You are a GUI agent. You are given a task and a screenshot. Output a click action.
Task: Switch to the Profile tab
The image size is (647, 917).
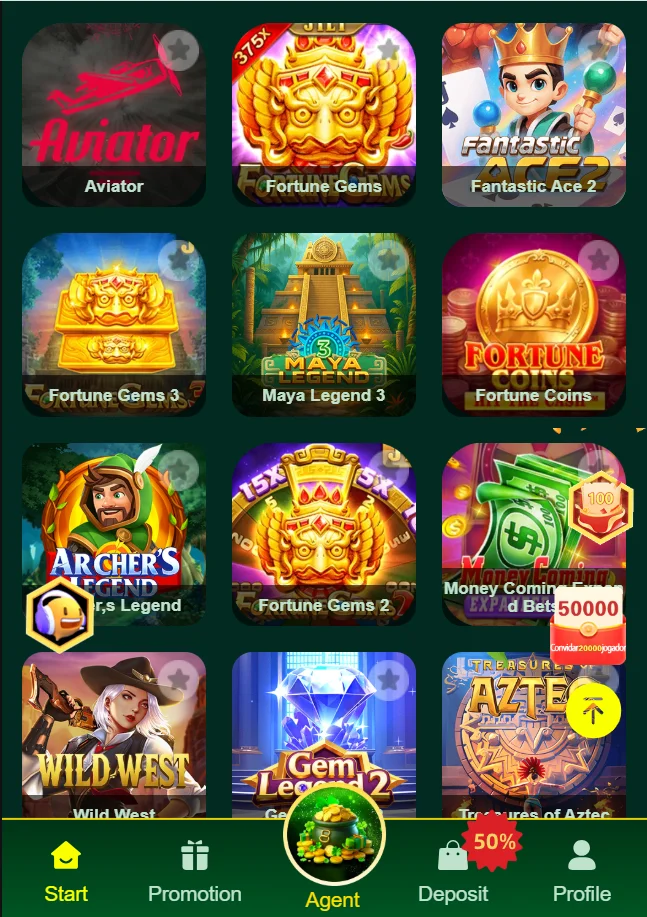click(x=581, y=872)
